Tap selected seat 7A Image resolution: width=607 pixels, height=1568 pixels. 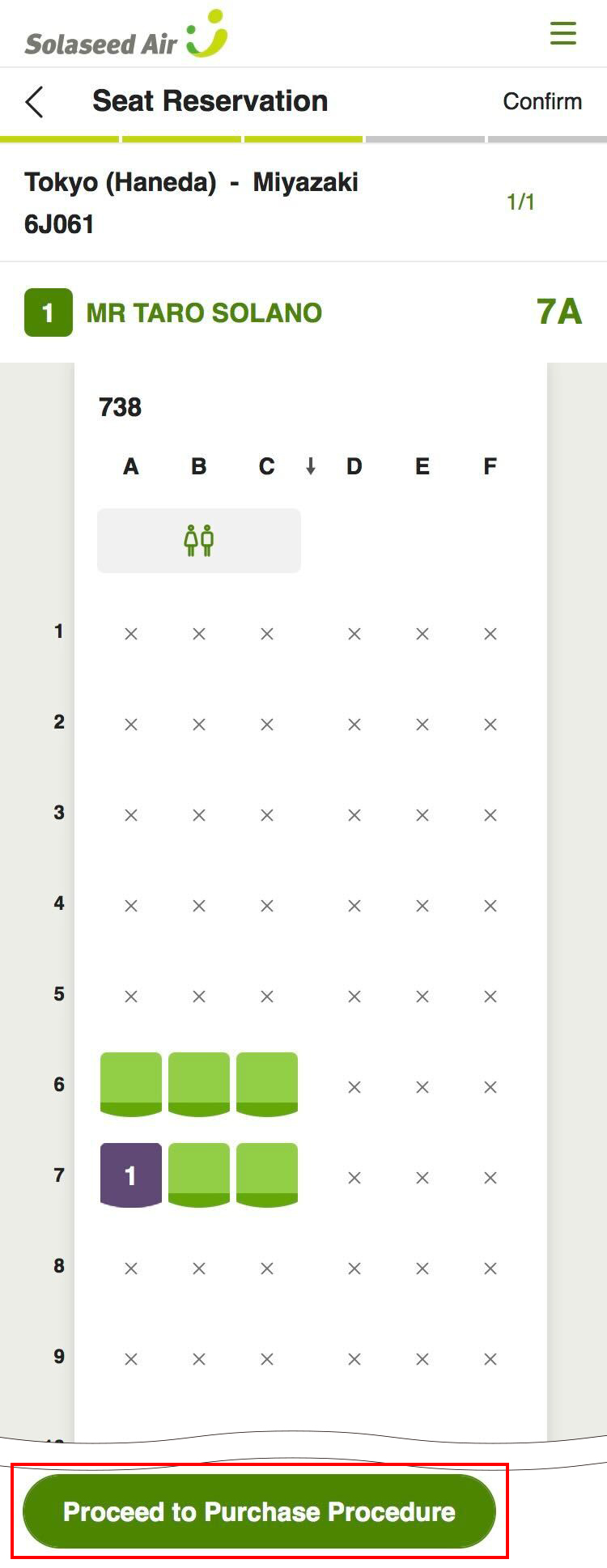click(x=131, y=1175)
